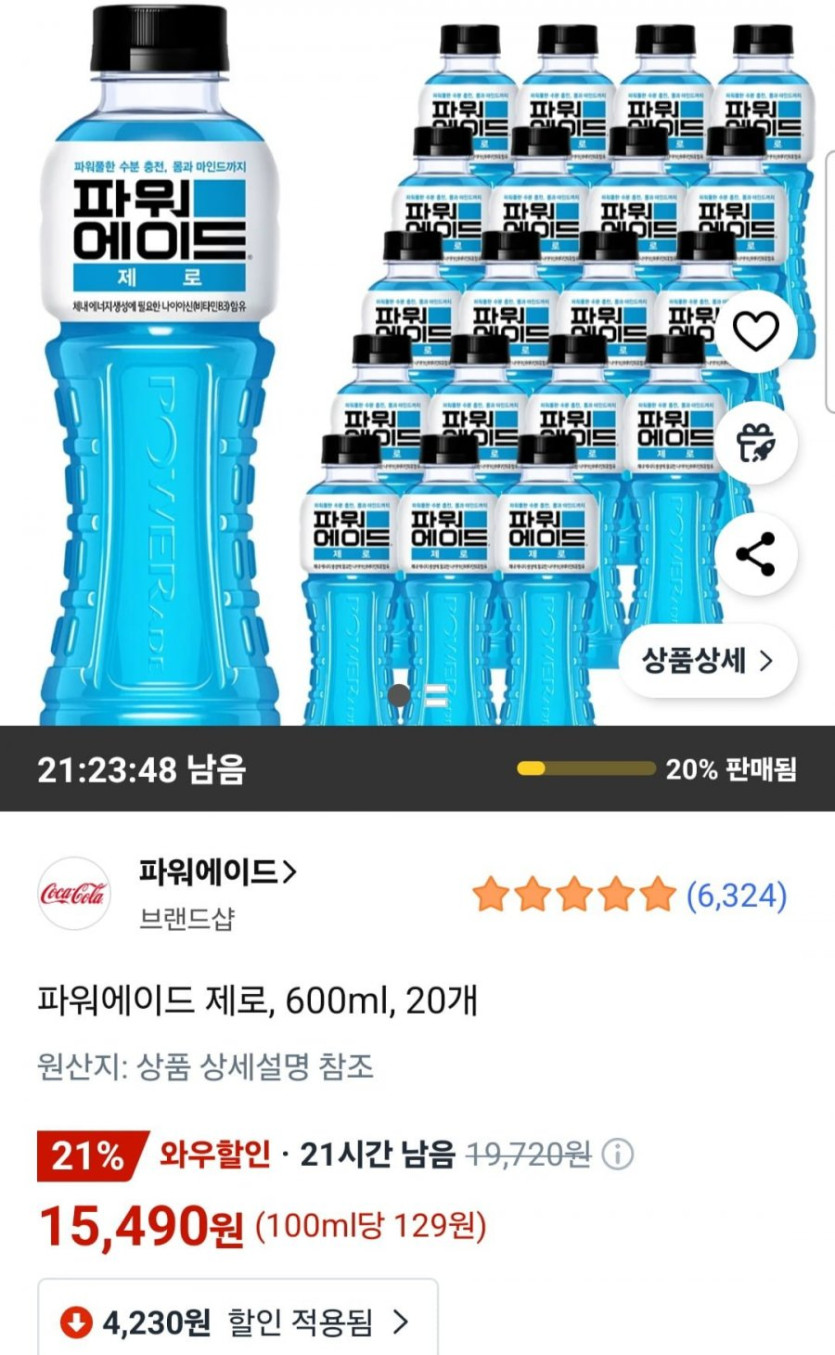Tap the gift icon button
The image size is (835, 1355).
tap(756, 442)
